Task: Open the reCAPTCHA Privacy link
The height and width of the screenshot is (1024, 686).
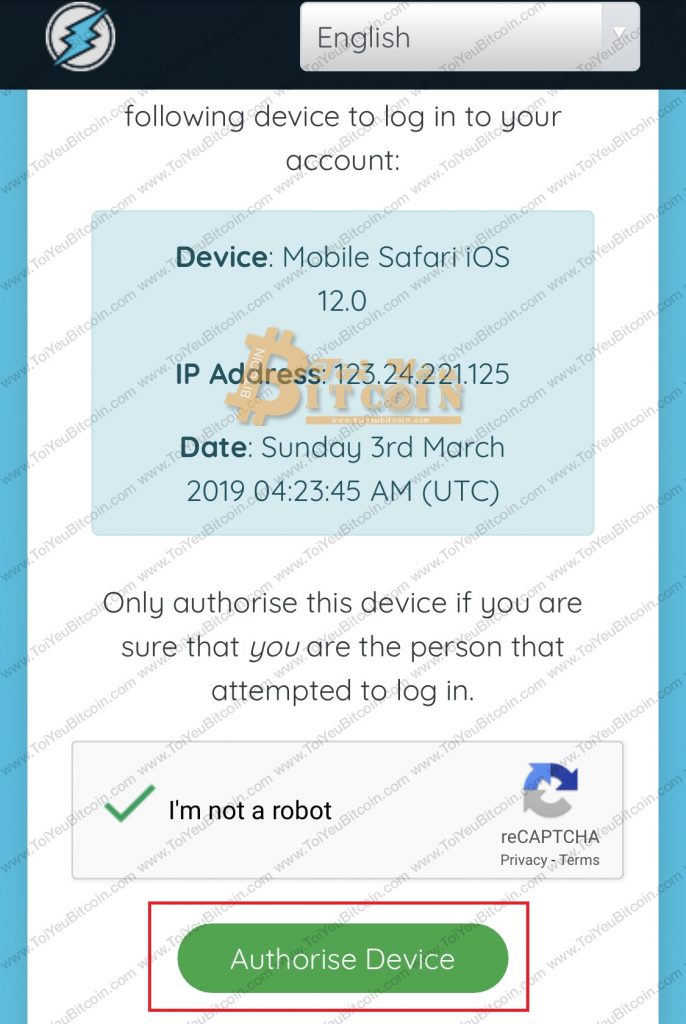Action: point(524,860)
